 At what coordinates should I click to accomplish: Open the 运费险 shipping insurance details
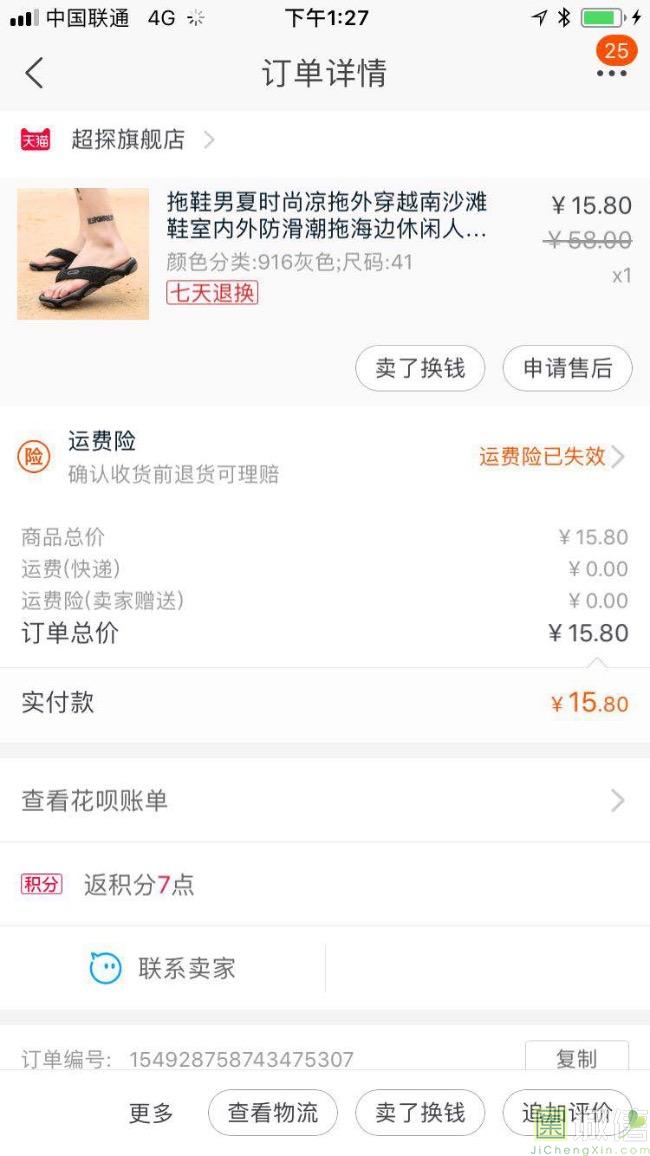coord(552,457)
